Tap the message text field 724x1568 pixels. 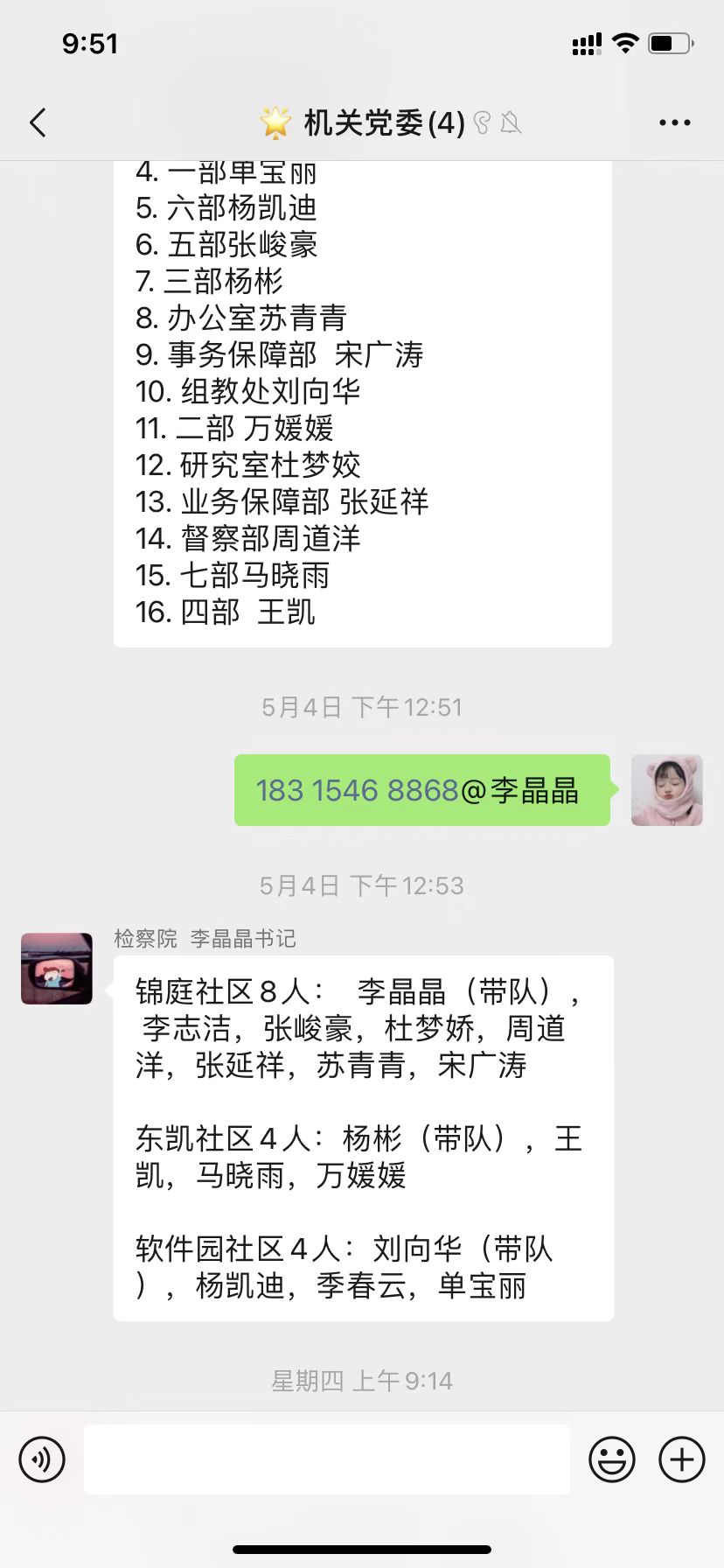[327, 1459]
